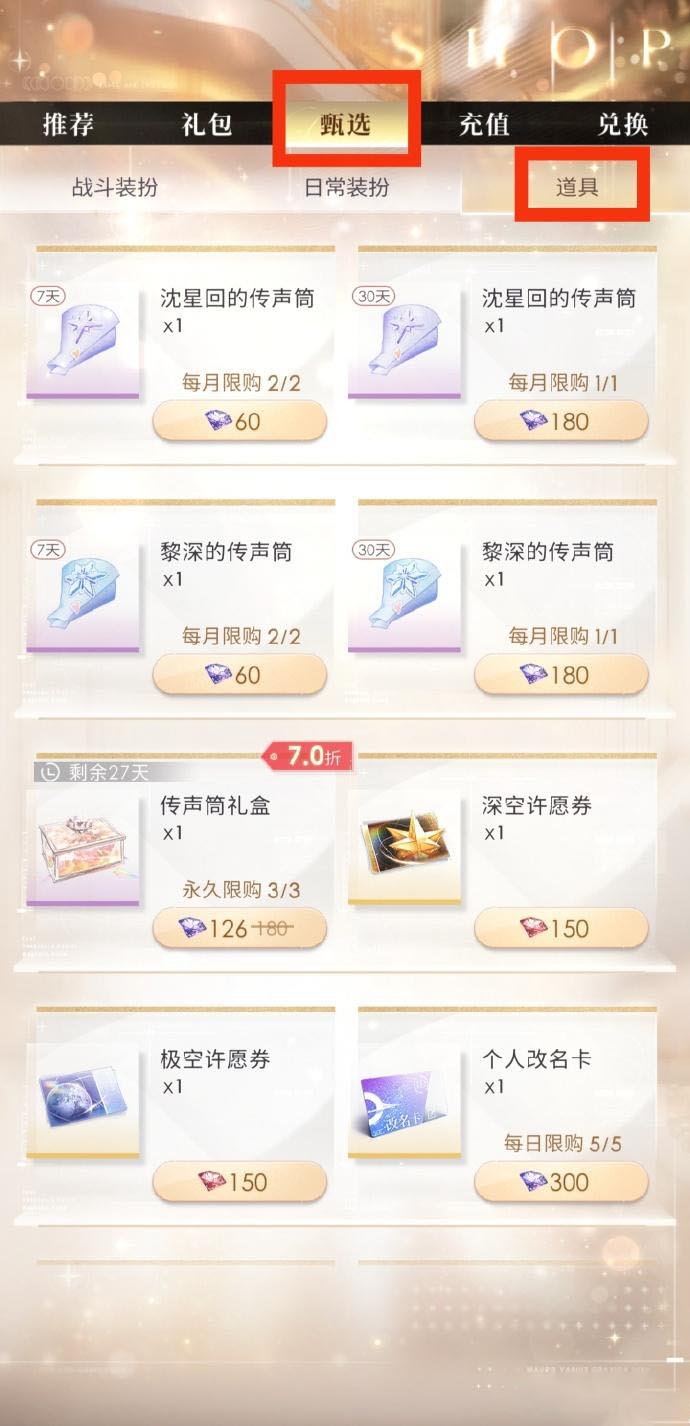Buy 传声筒礼盒 at discounted price 126

[x=239, y=929]
